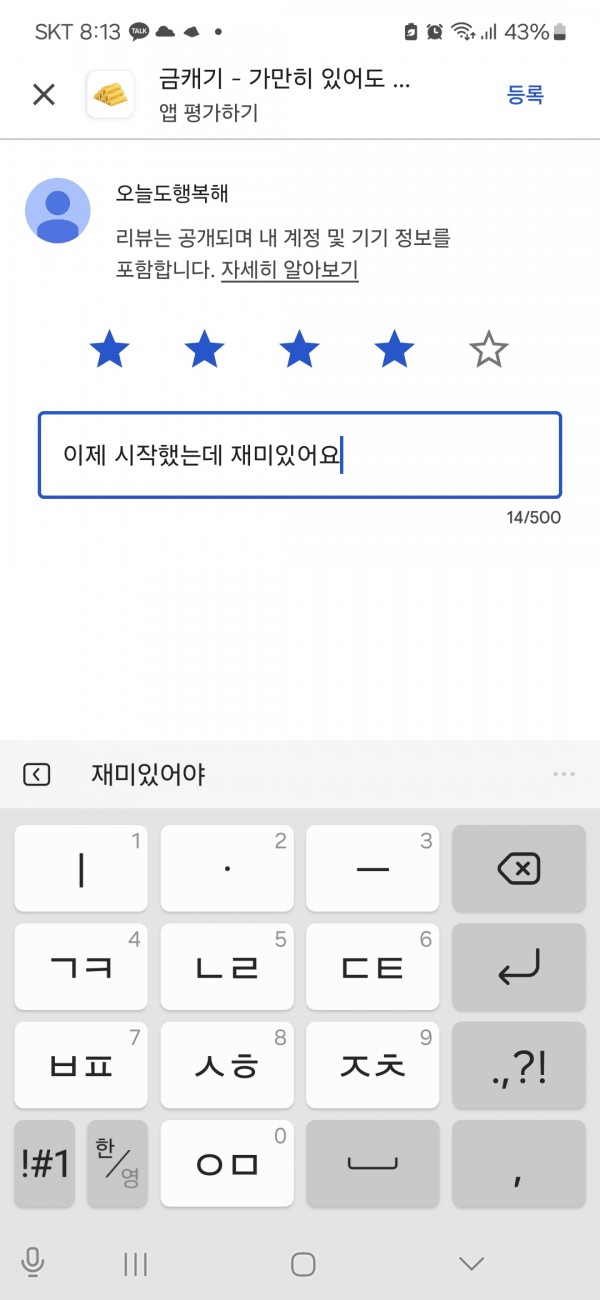
Task: Open the 자세히 알아보기 link
Action: click(289, 270)
